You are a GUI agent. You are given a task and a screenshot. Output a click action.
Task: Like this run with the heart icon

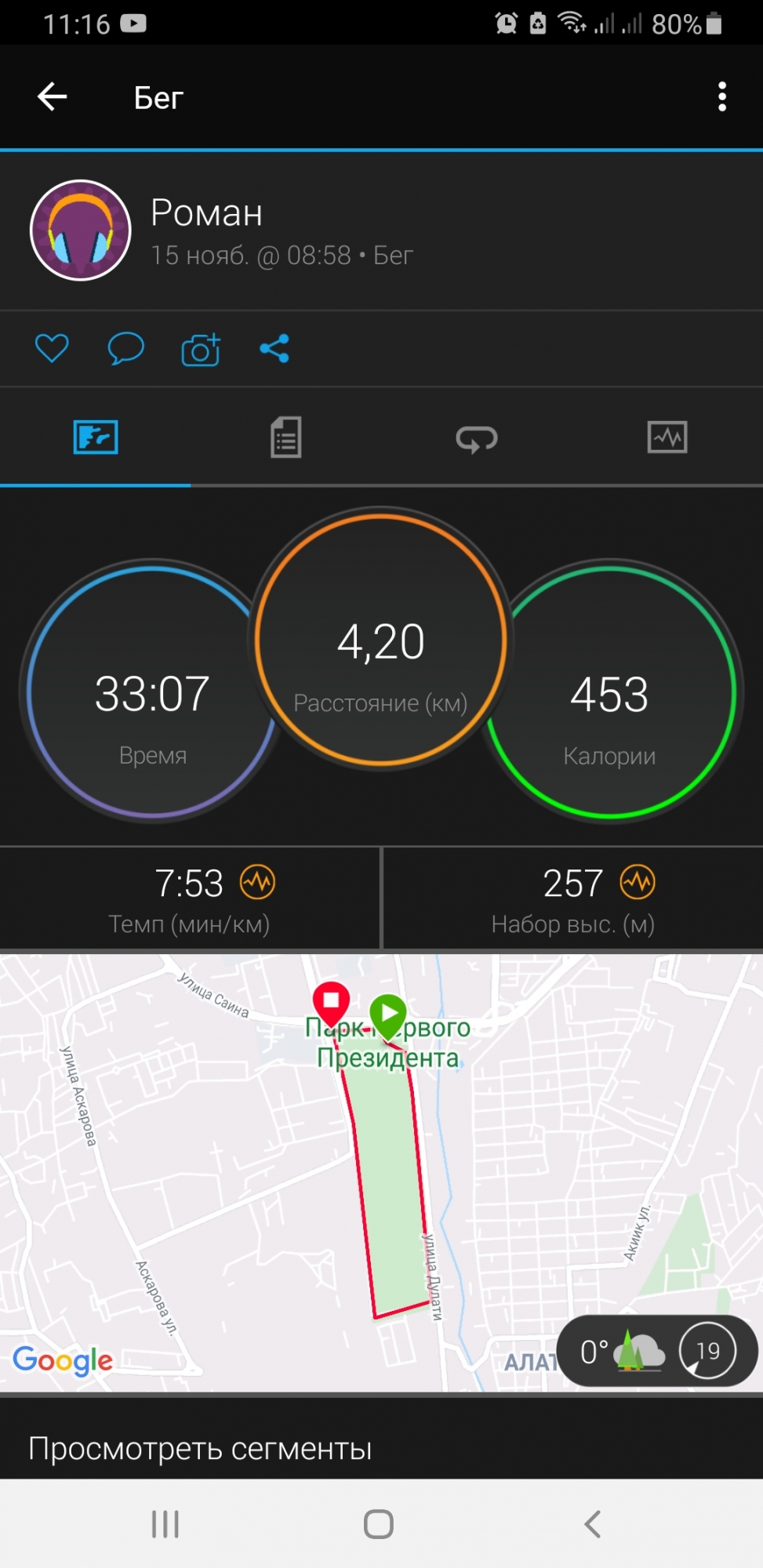[52, 348]
